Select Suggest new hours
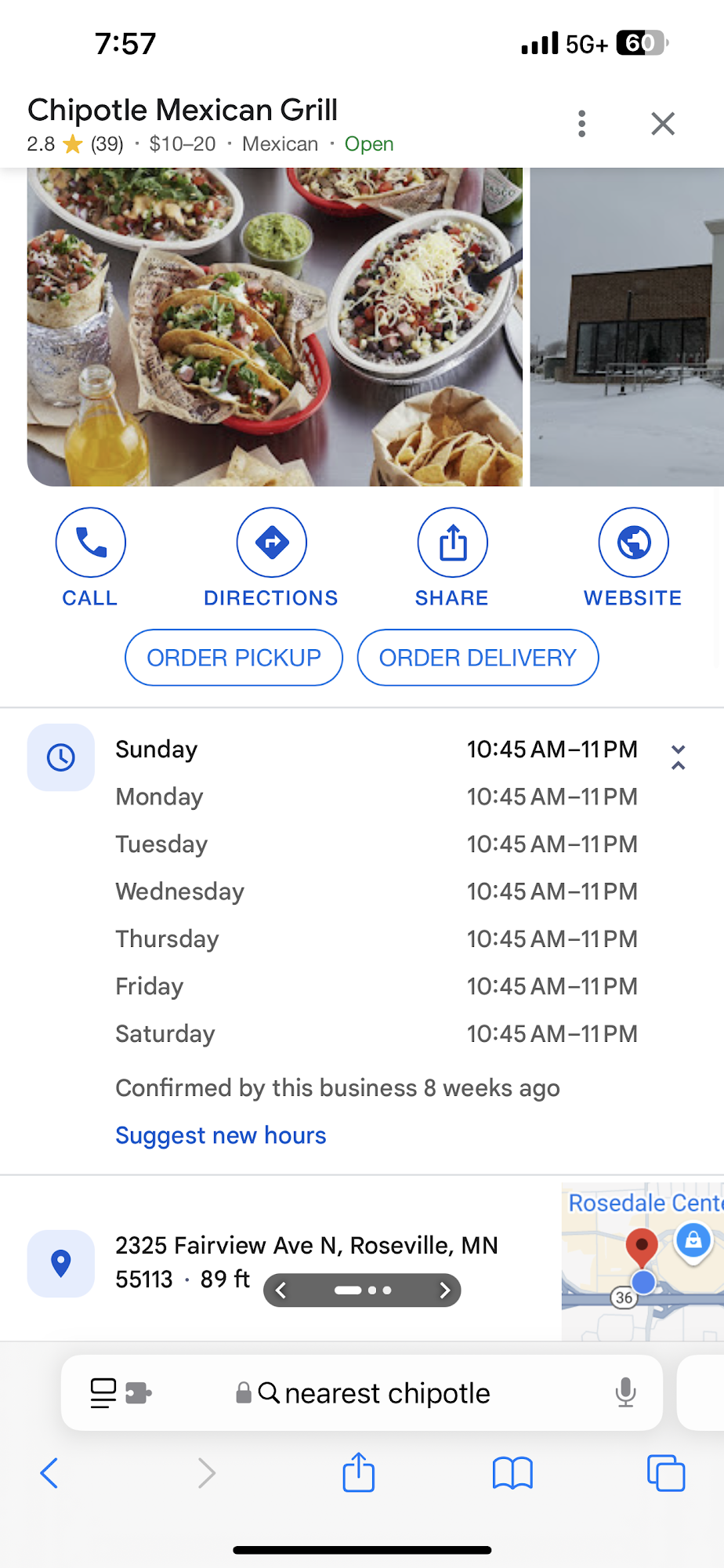Viewport: 724px width, 1568px height. point(220,1134)
